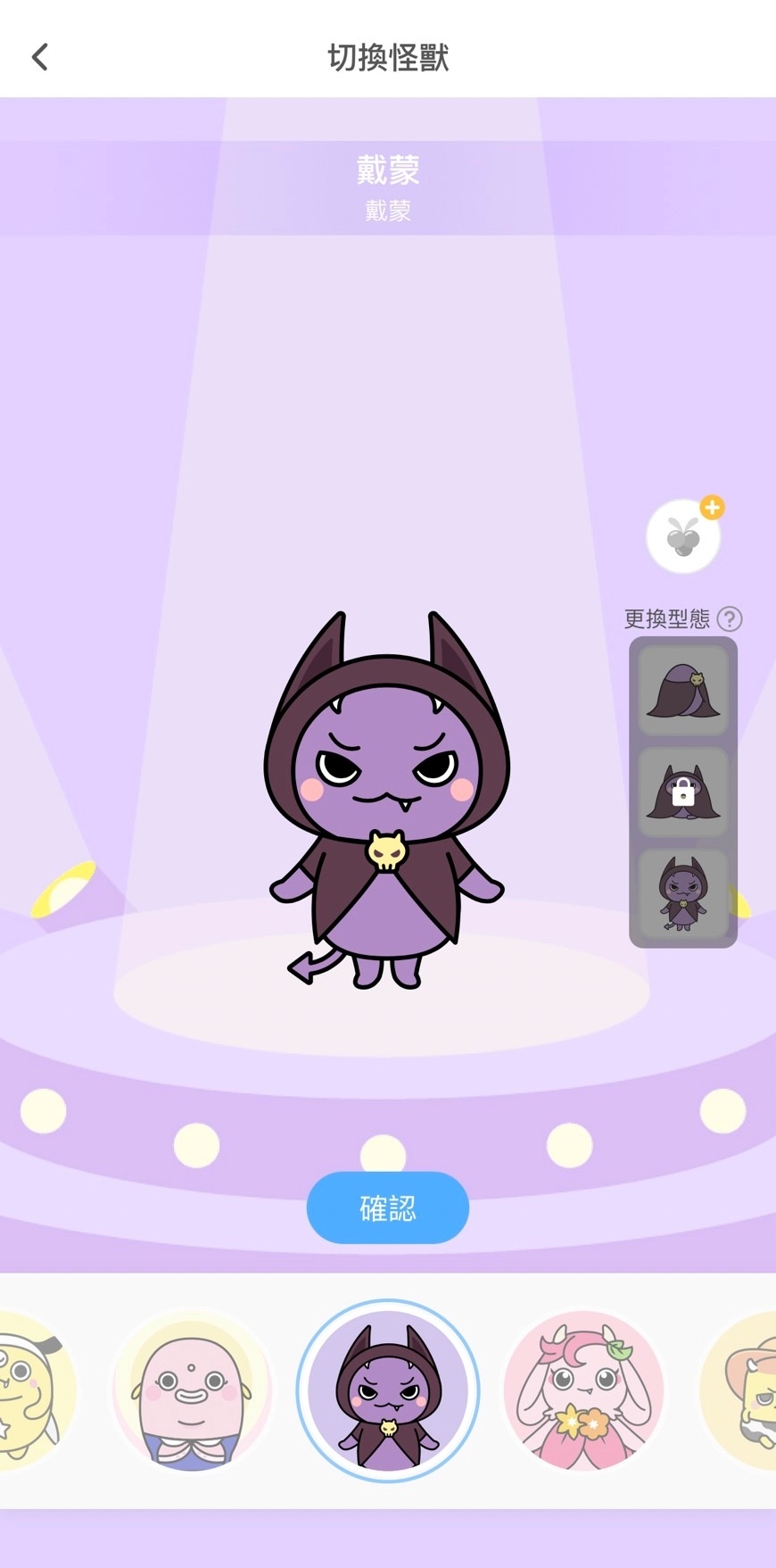Select the purple hooded devil avatar

pyautogui.click(x=388, y=1390)
